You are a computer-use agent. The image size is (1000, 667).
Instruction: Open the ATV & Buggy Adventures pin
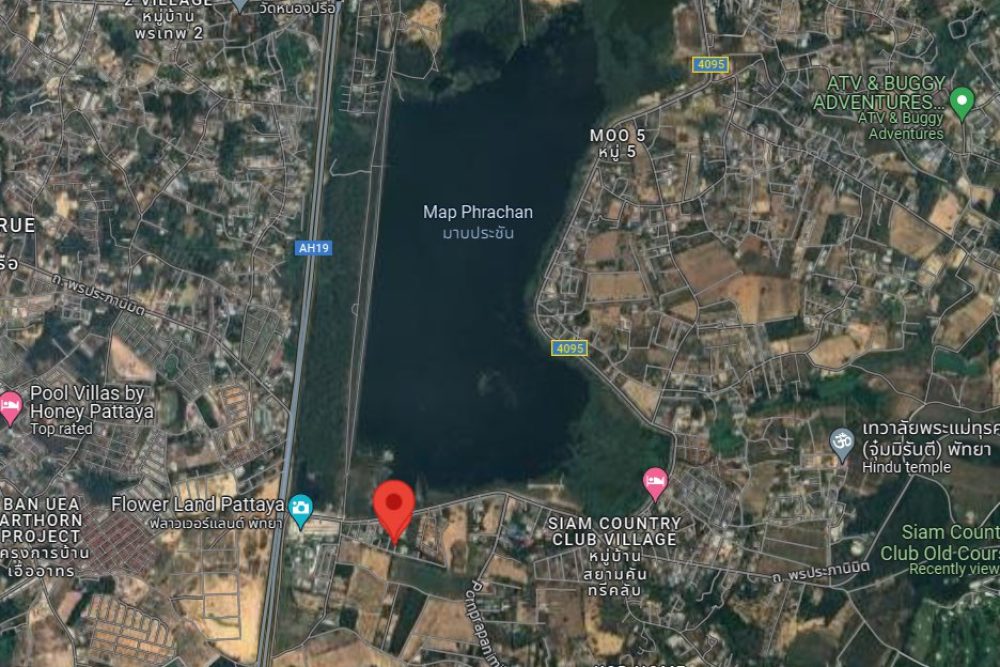pyautogui.click(x=961, y=102)
